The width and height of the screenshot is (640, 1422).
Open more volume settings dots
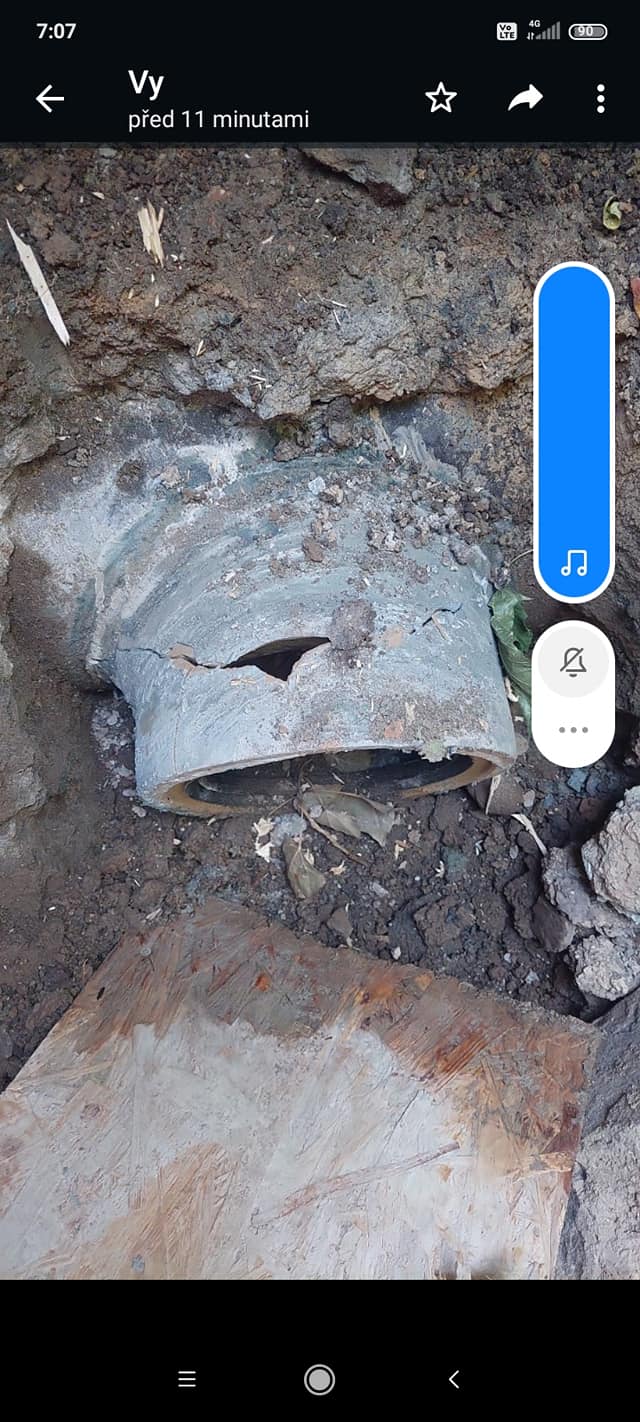pyautogui.click(x=574, y=730)
